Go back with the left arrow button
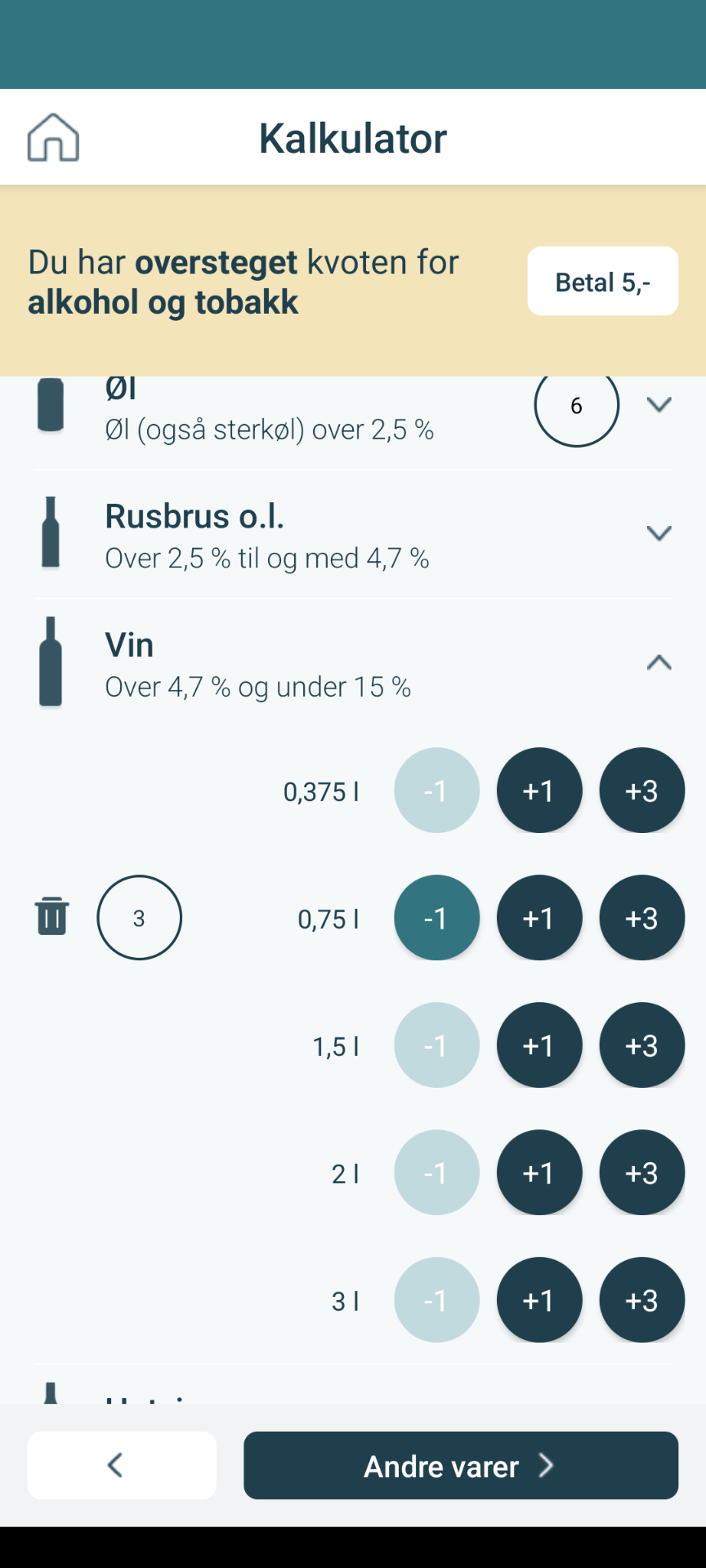 coord(122,1465)
